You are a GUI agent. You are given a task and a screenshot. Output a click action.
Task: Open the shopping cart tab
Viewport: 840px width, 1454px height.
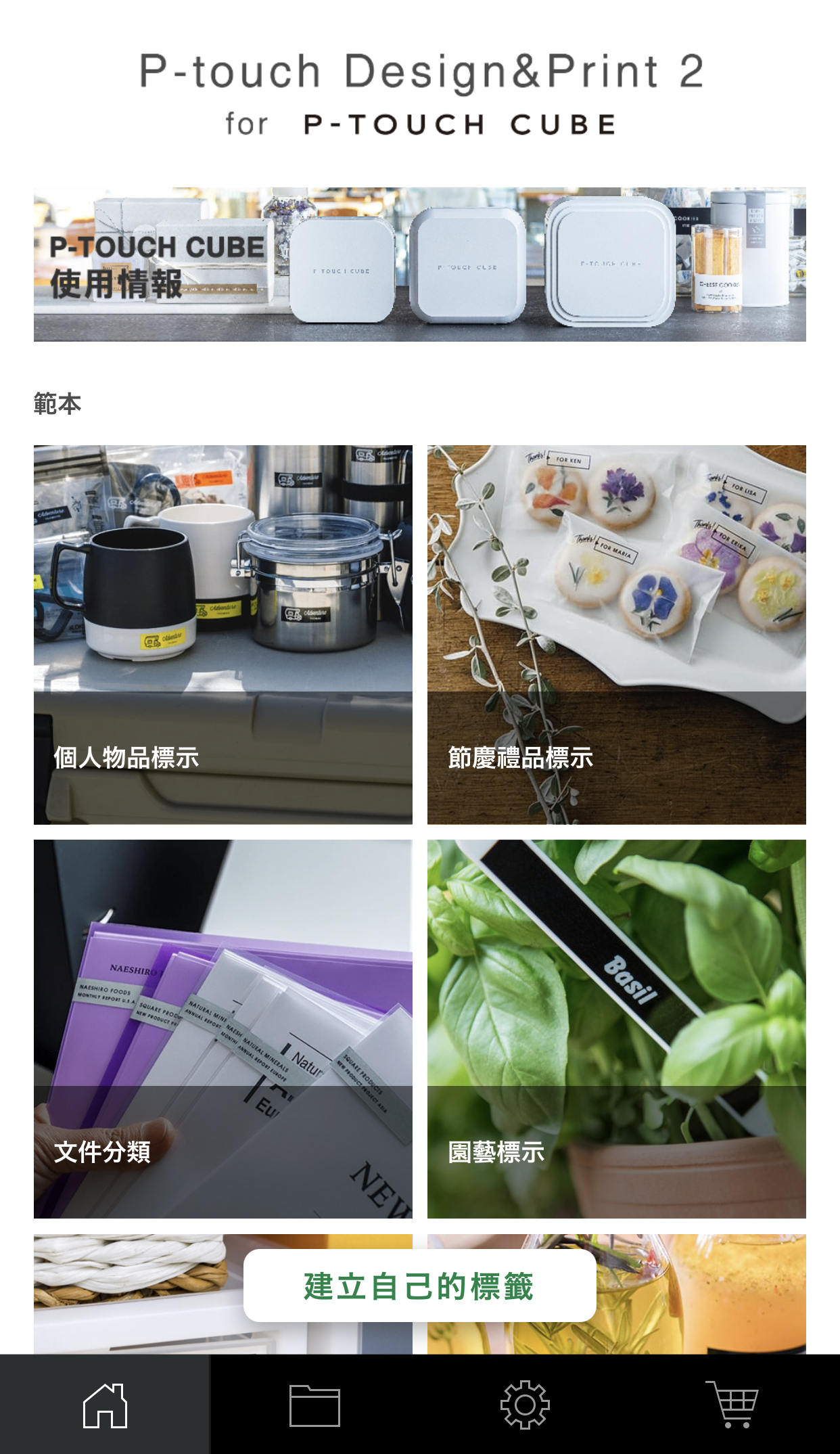tap(734, 1405)
